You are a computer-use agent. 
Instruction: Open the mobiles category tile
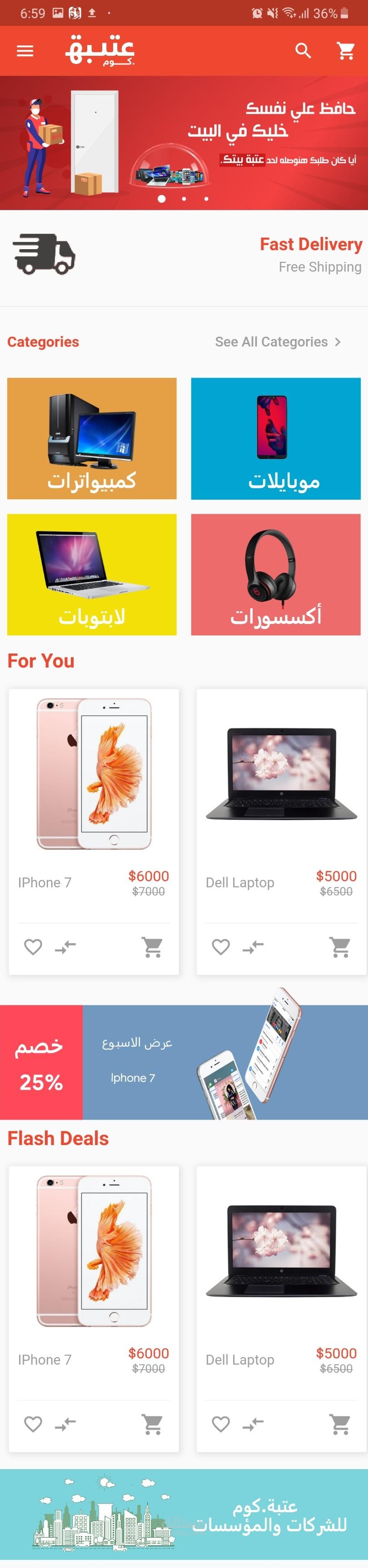click(x=275, y=438)
